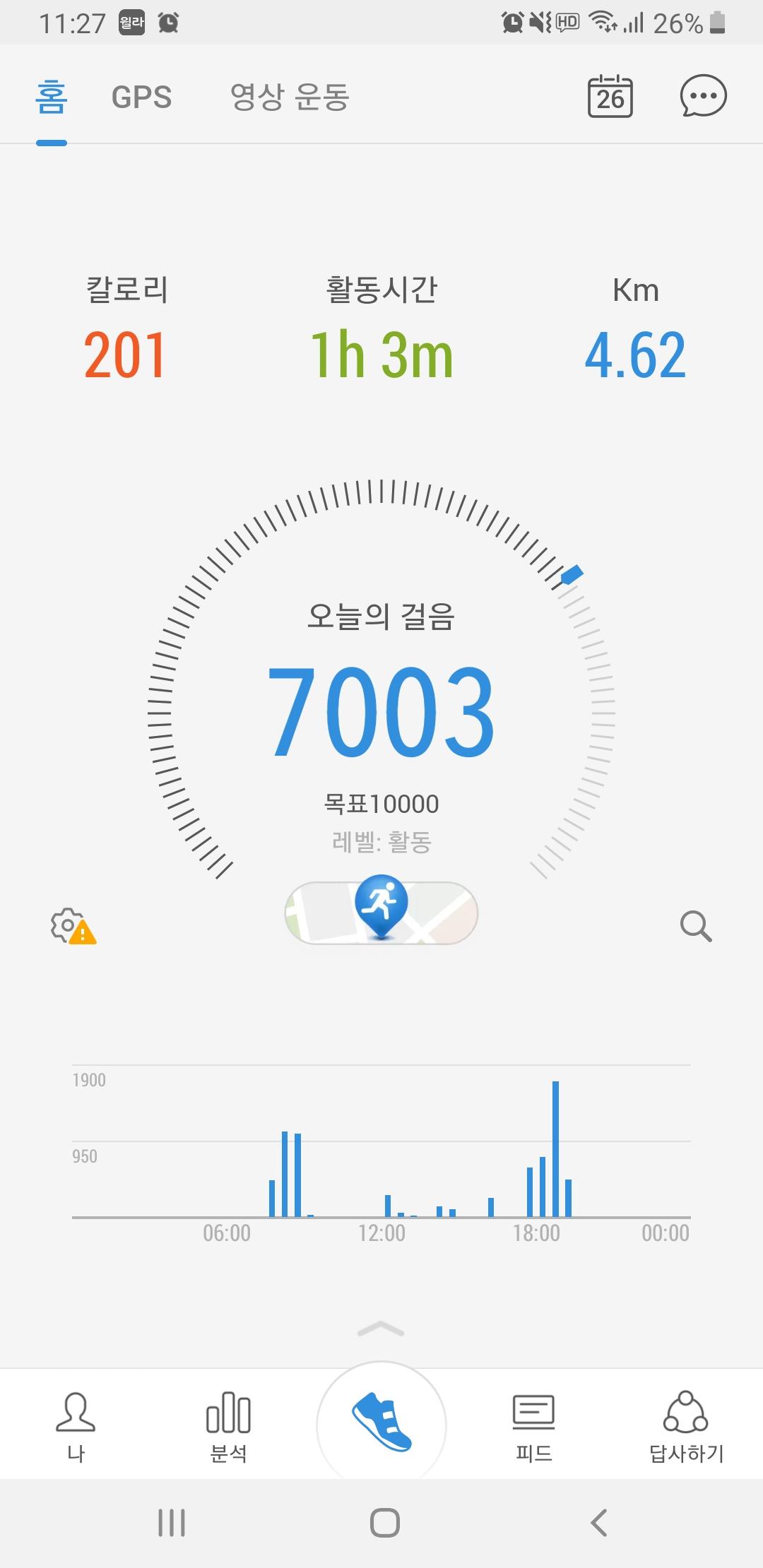
Task: Select the 홈 tab
Action: pyautogui.click(x=52, y=97)
